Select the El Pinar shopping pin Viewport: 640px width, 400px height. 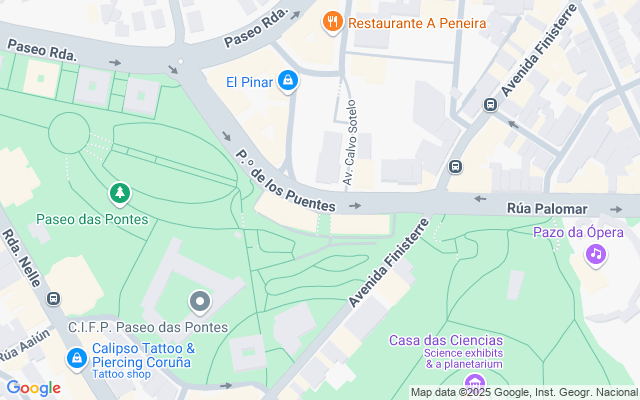tap(287, 81)
